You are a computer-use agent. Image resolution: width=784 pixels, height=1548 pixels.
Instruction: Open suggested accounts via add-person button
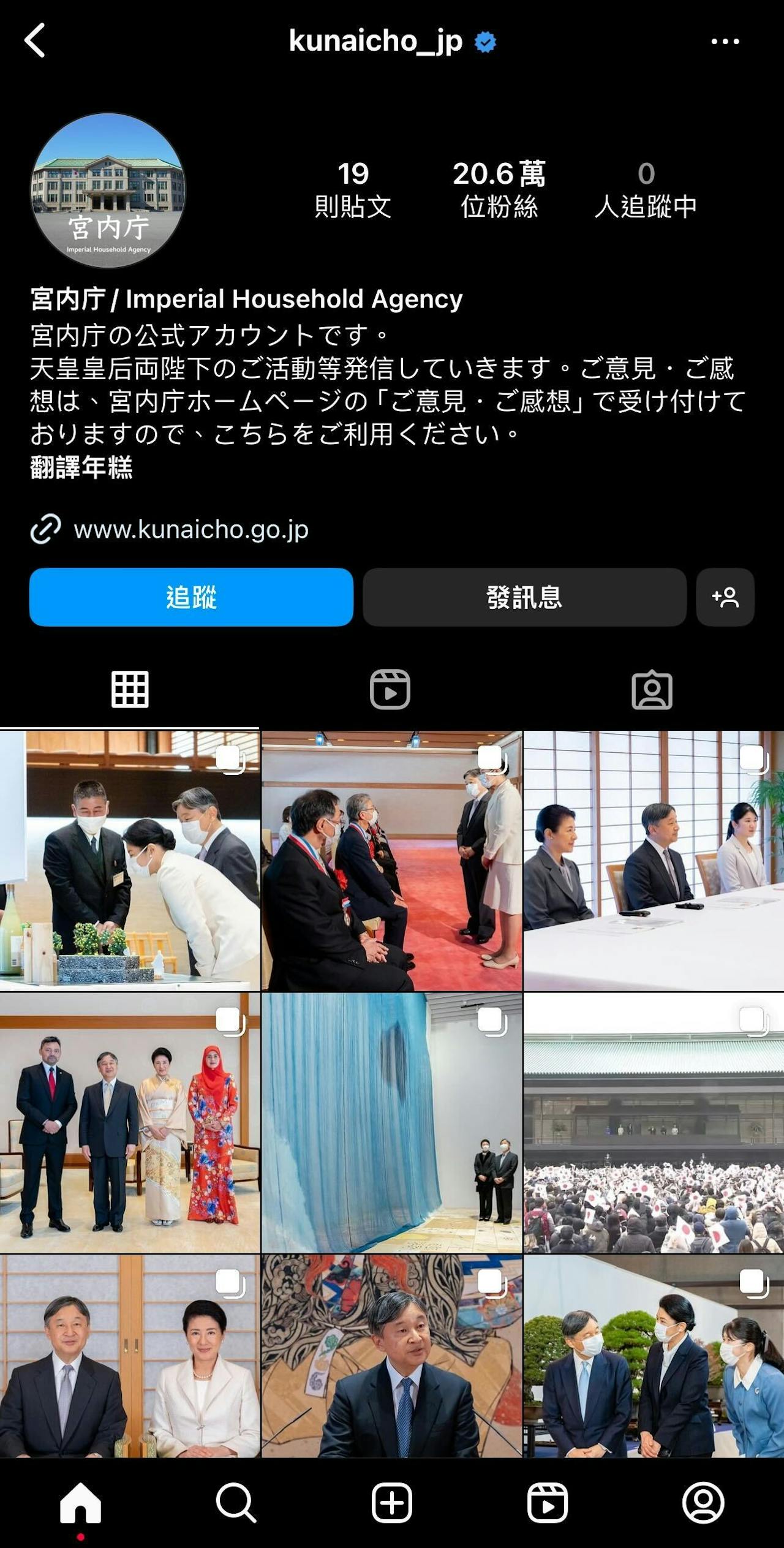725,597
